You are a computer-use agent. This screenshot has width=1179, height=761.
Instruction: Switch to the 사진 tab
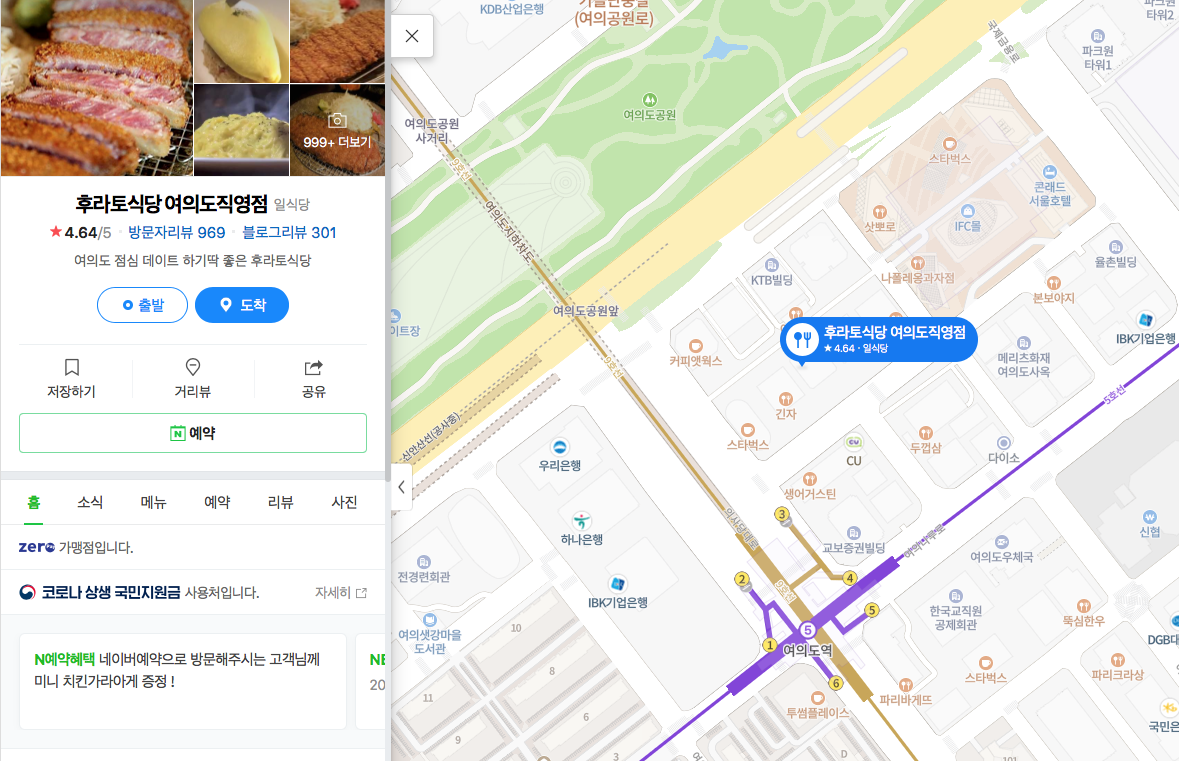tap(344, 502)
